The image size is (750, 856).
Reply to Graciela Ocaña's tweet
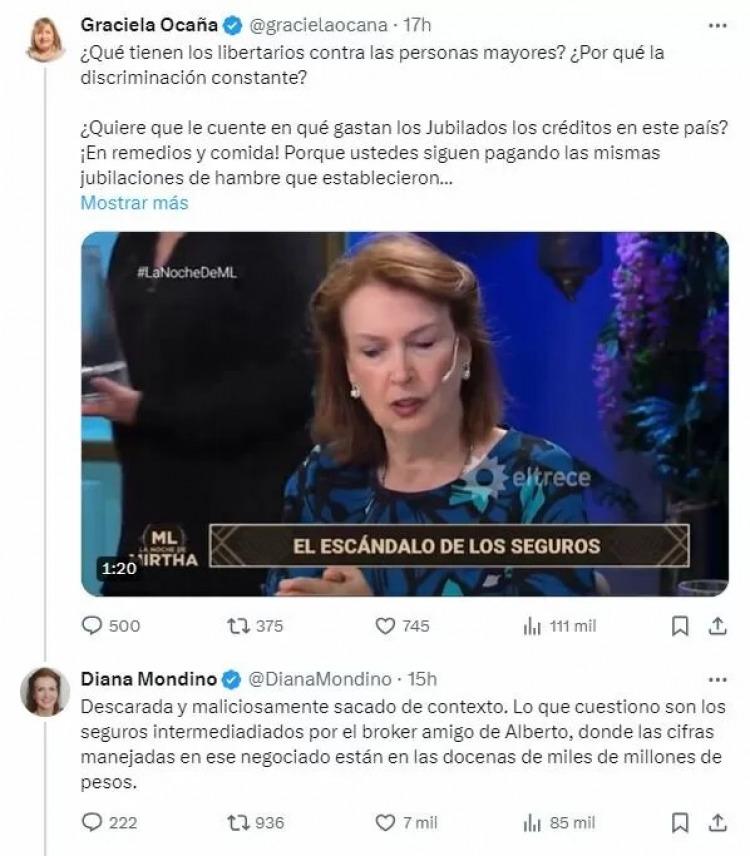[x=92, y=626]
